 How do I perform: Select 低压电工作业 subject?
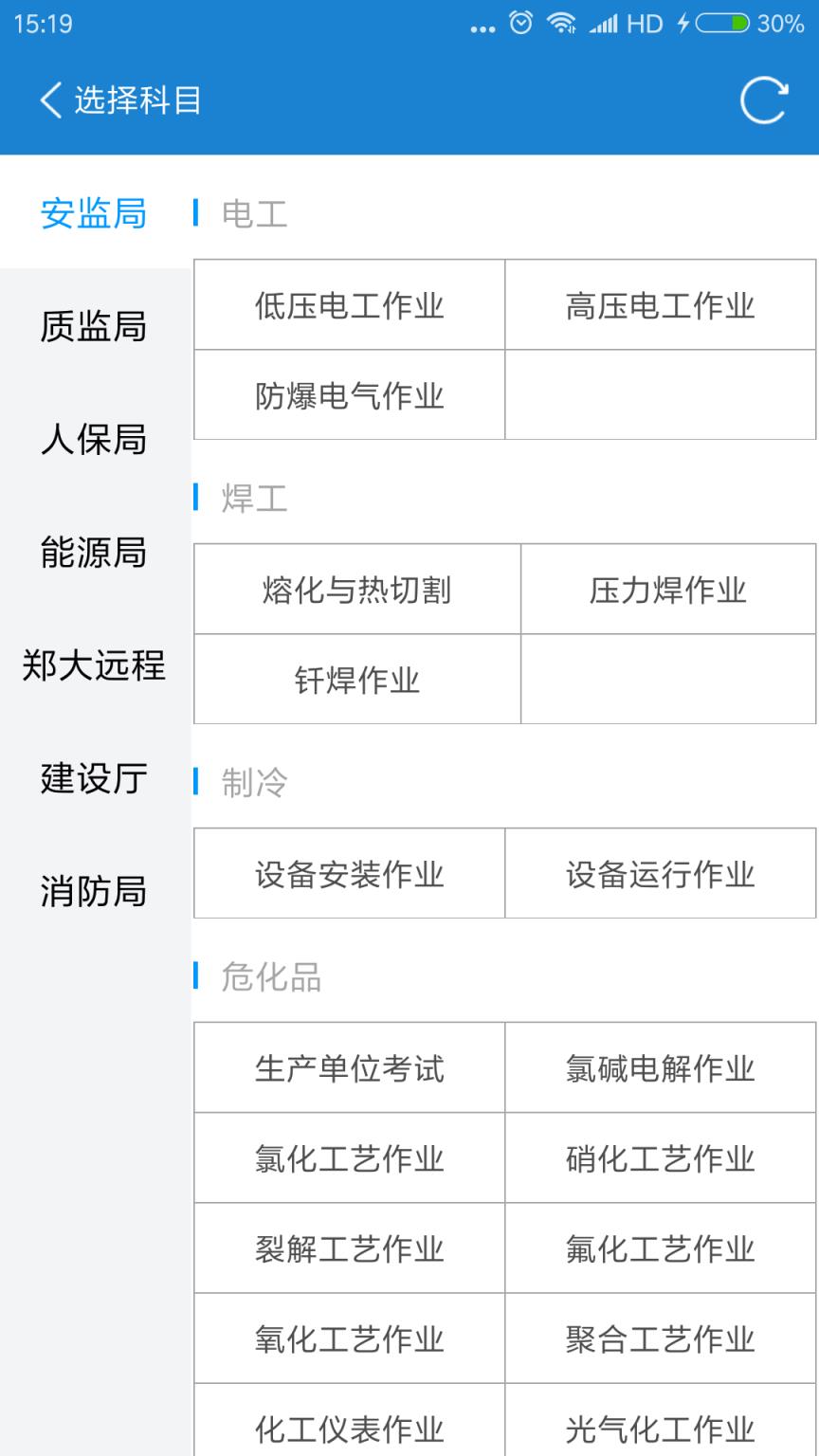(348, 303)
